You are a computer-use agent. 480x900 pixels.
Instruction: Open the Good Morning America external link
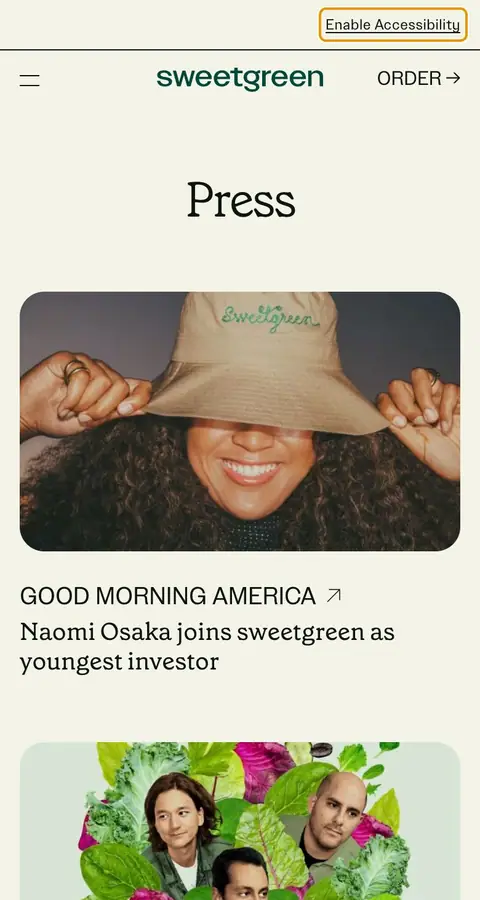pyautogui.click(x=180, y=596)
